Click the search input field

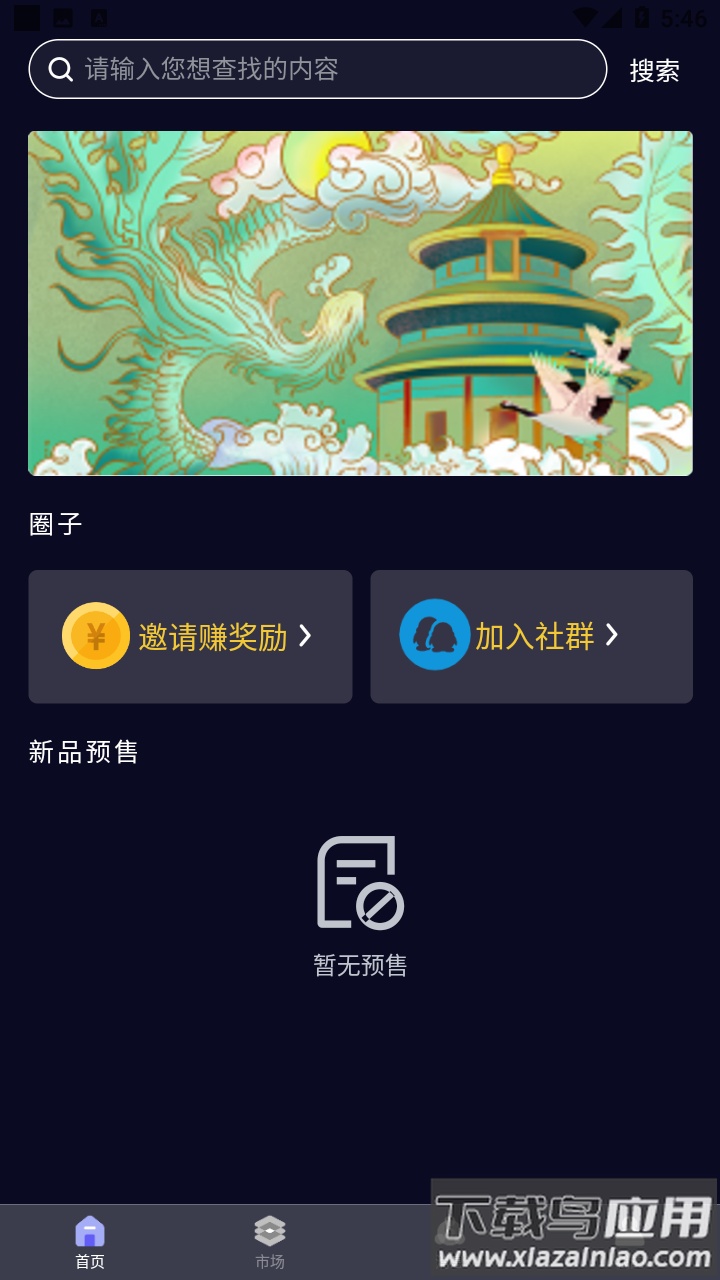coord(300,70)
